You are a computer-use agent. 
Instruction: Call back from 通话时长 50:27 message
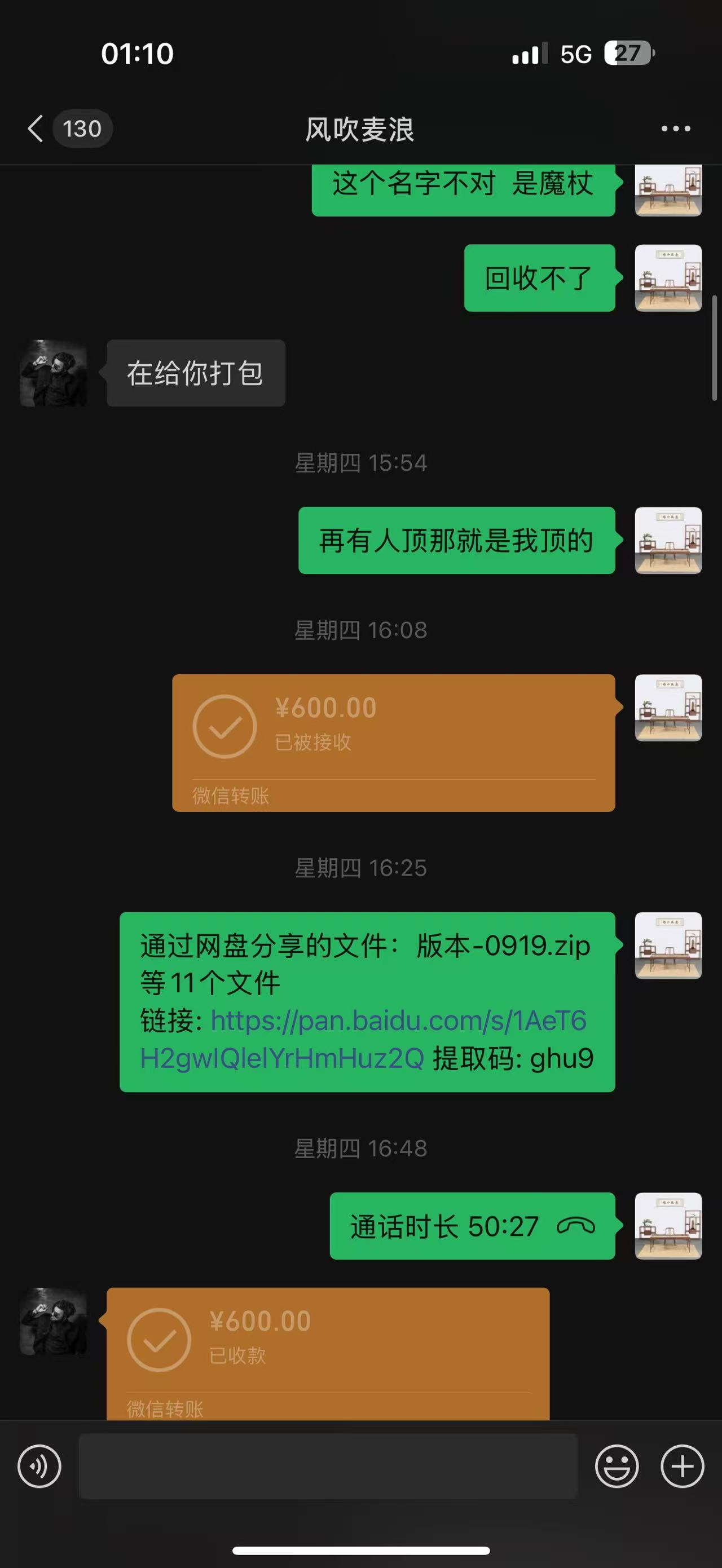coord(472,1226)
